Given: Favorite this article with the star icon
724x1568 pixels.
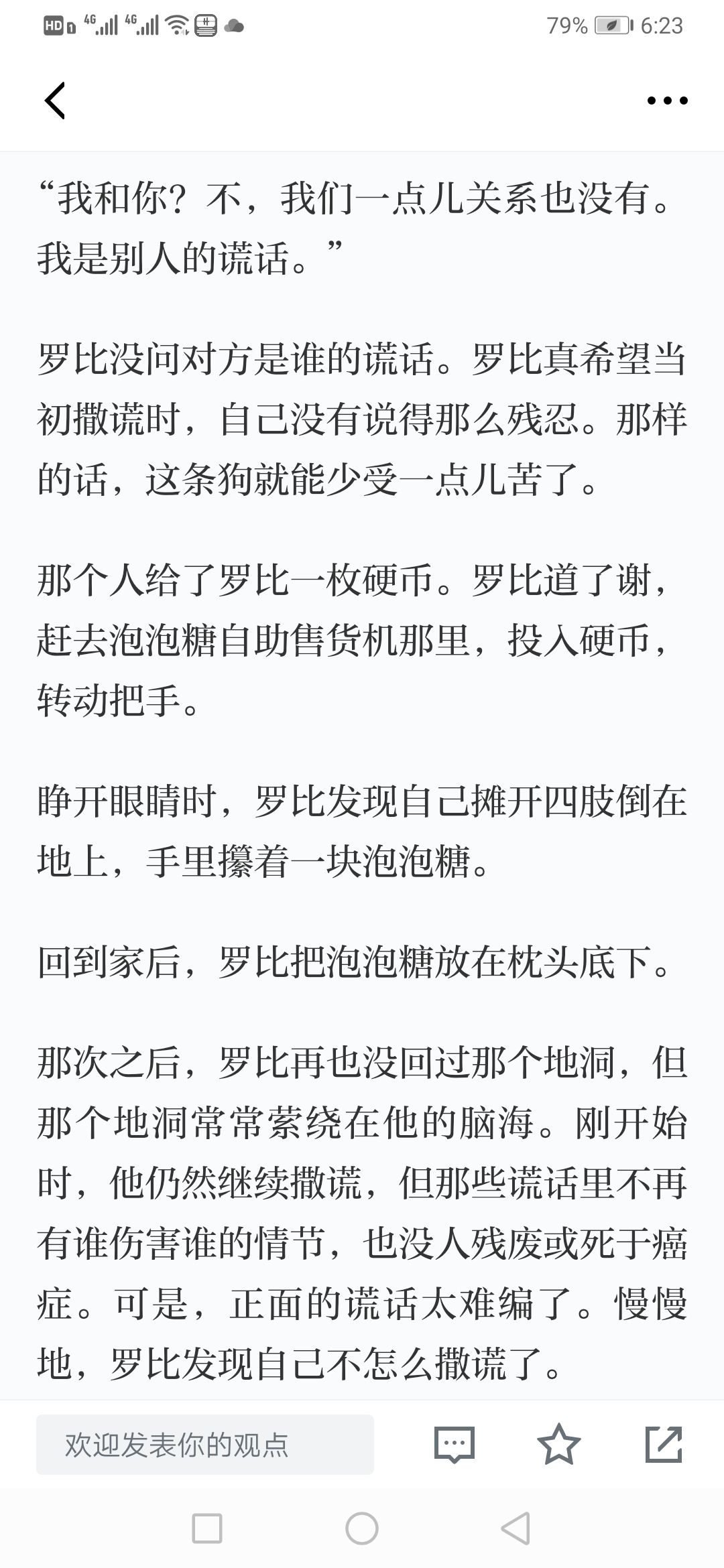Looking at the screenshot, I should coord(558,1444).
